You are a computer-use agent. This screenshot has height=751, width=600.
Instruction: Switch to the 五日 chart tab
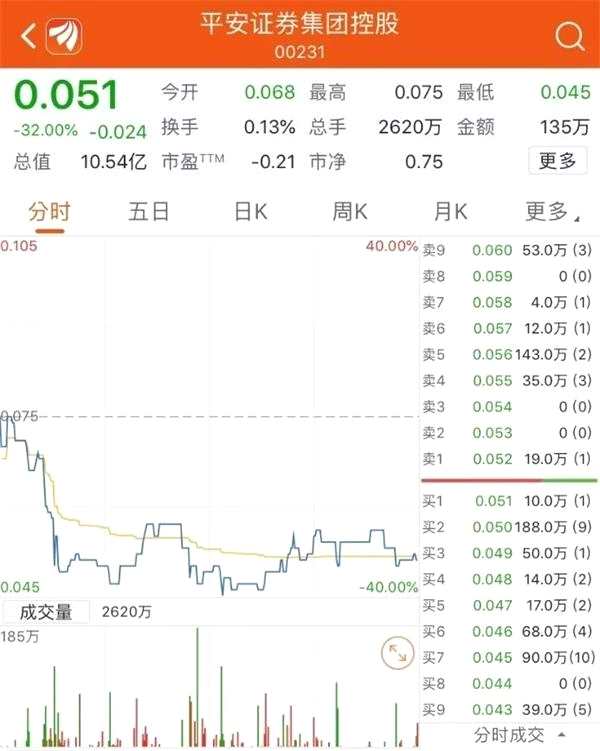(149, 212)
